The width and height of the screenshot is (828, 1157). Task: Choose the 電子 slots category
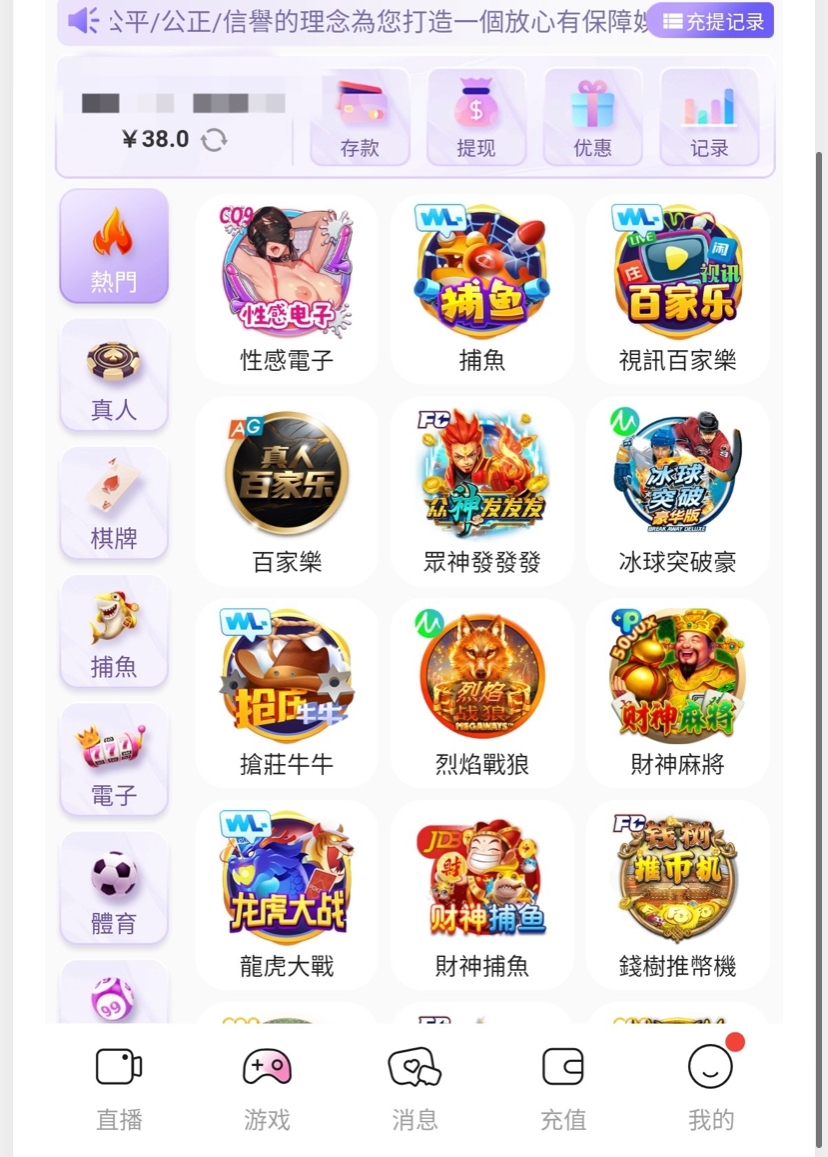click(x=114, y=761)
